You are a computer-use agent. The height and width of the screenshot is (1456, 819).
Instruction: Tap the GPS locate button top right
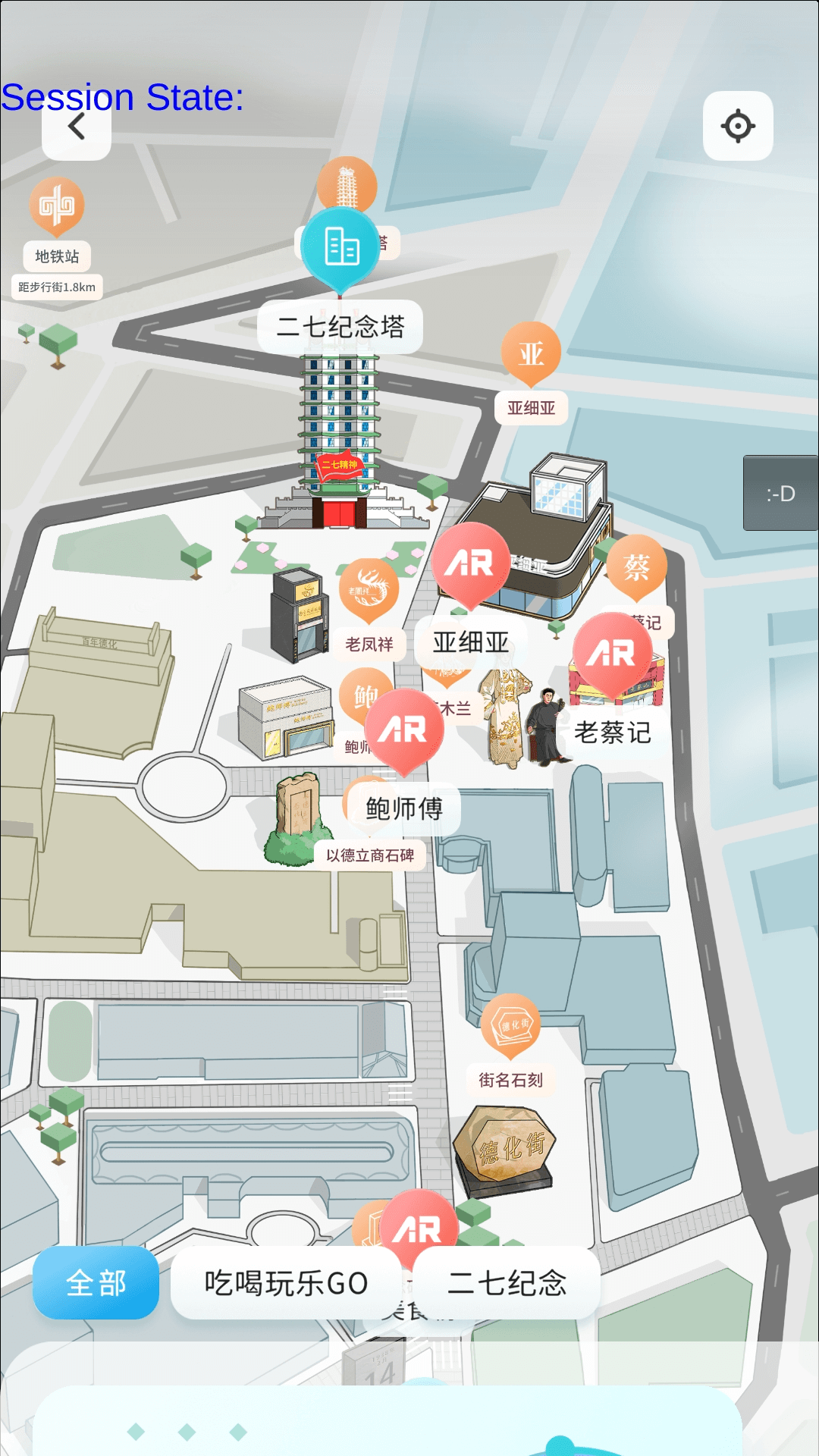click(x=739, y=127)
